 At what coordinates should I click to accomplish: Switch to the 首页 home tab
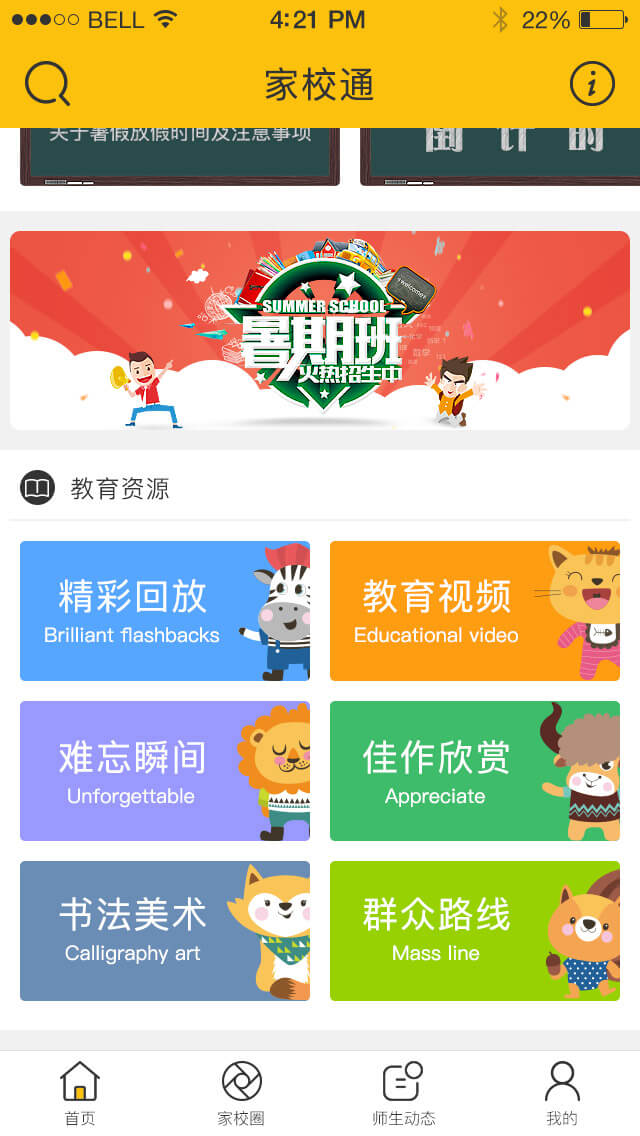80,1093
